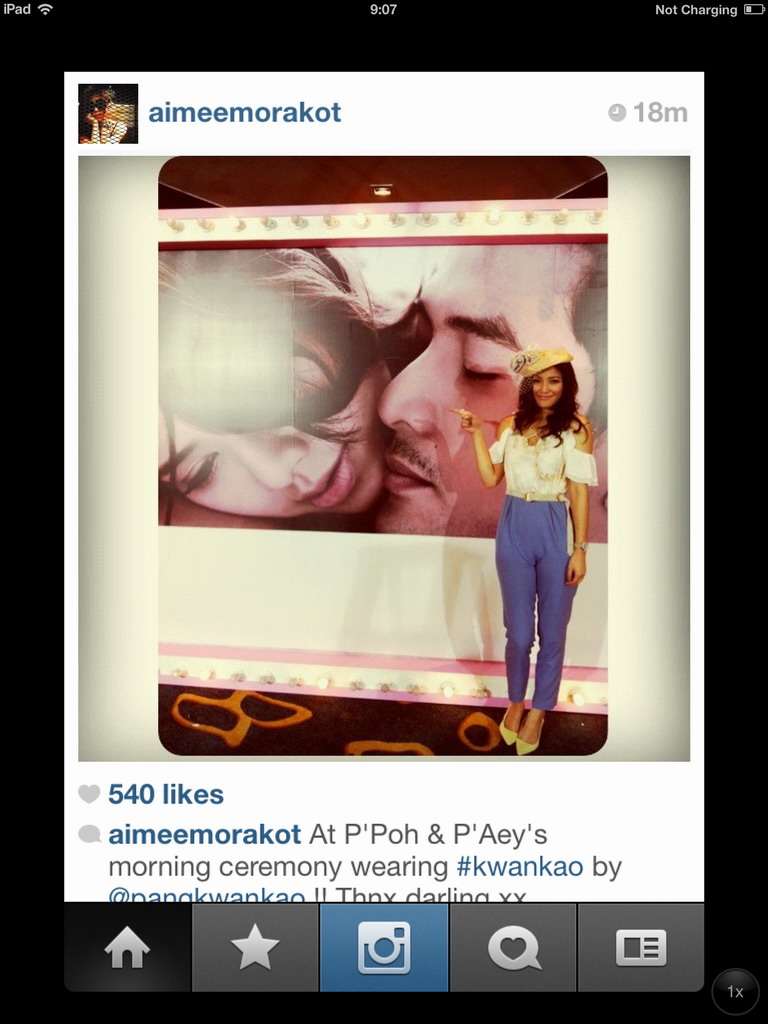Toggle the 1x scaling button
The width and height of the screenshot is (768, 1024).
(735, 992)
